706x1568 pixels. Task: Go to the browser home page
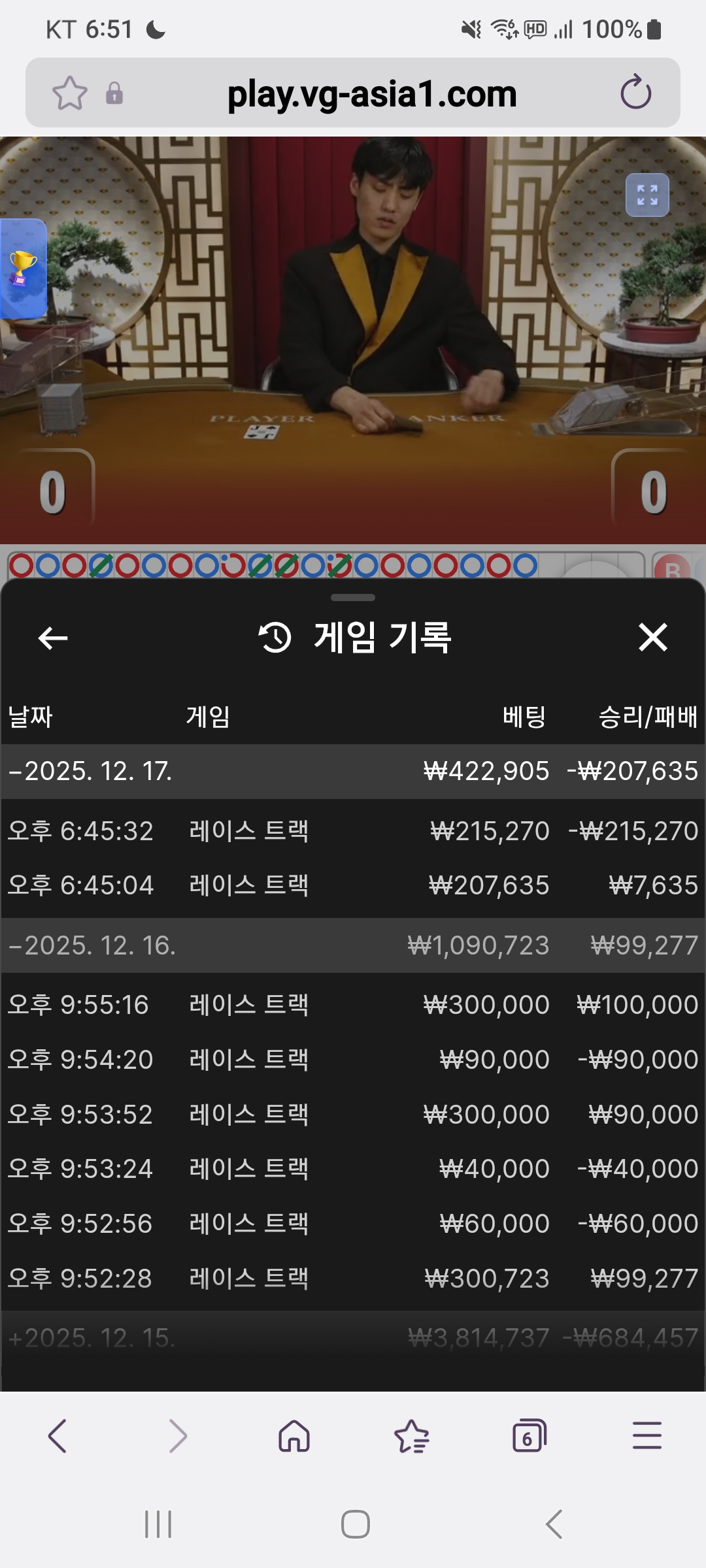[294, 1437]
